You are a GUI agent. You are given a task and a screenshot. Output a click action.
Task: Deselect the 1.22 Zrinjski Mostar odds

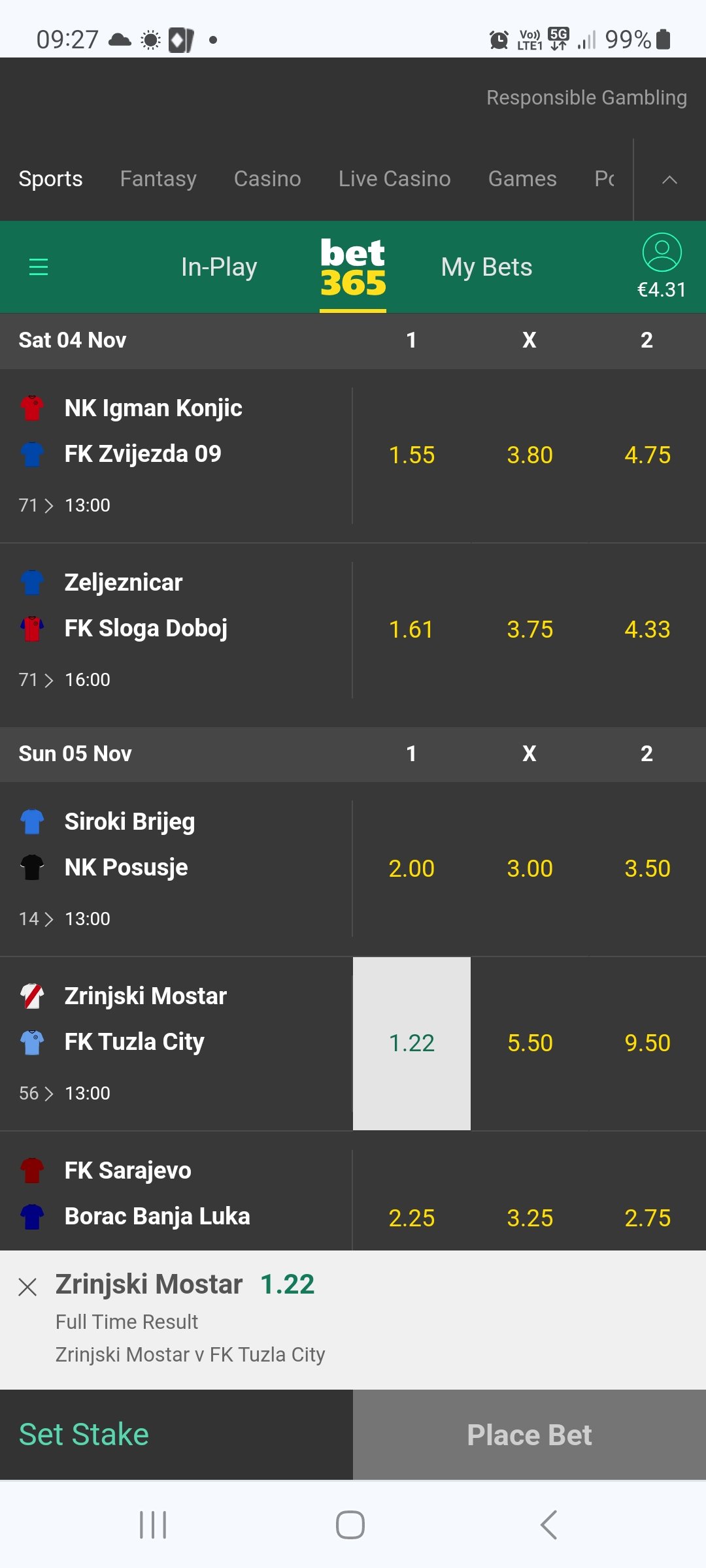412,1043
